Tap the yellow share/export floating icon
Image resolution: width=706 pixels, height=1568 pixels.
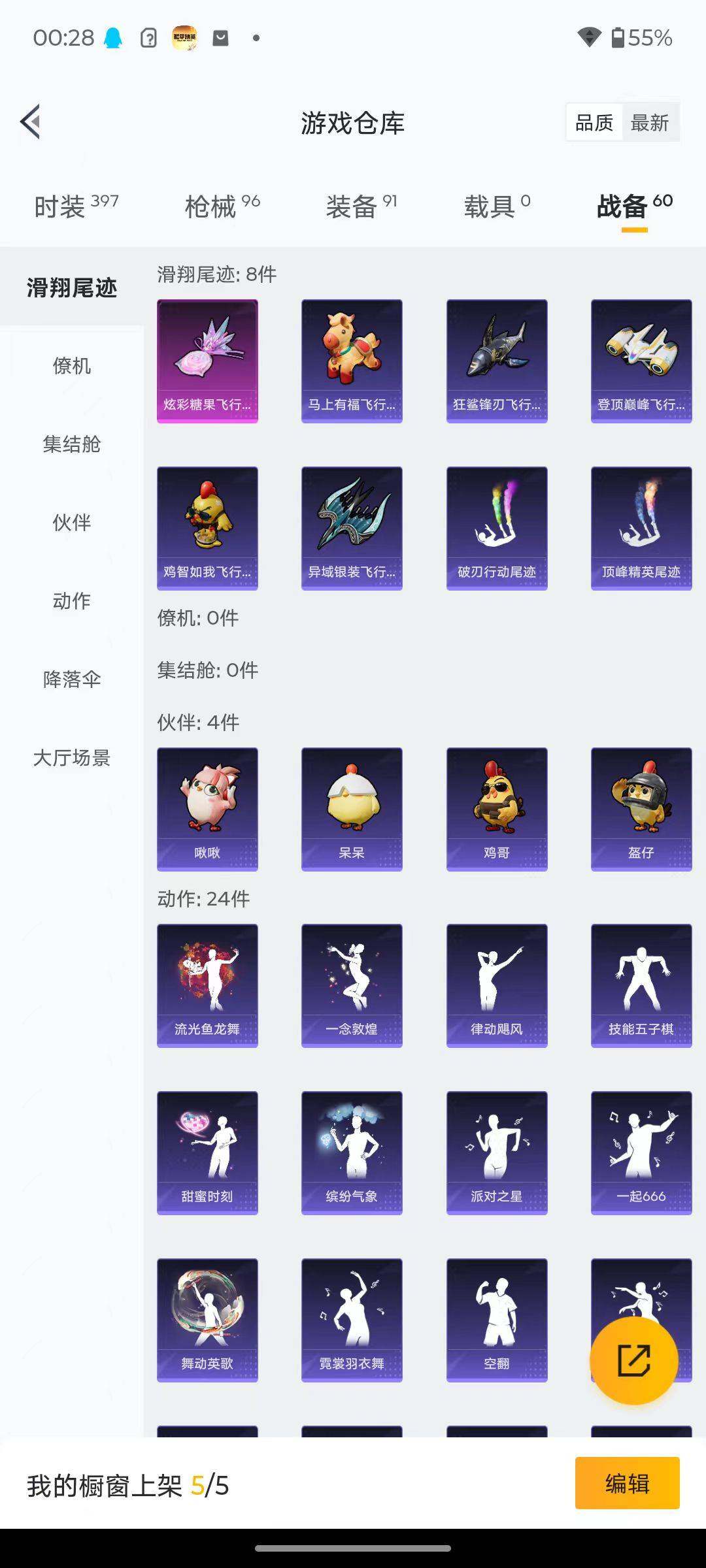coord(632,1361)
